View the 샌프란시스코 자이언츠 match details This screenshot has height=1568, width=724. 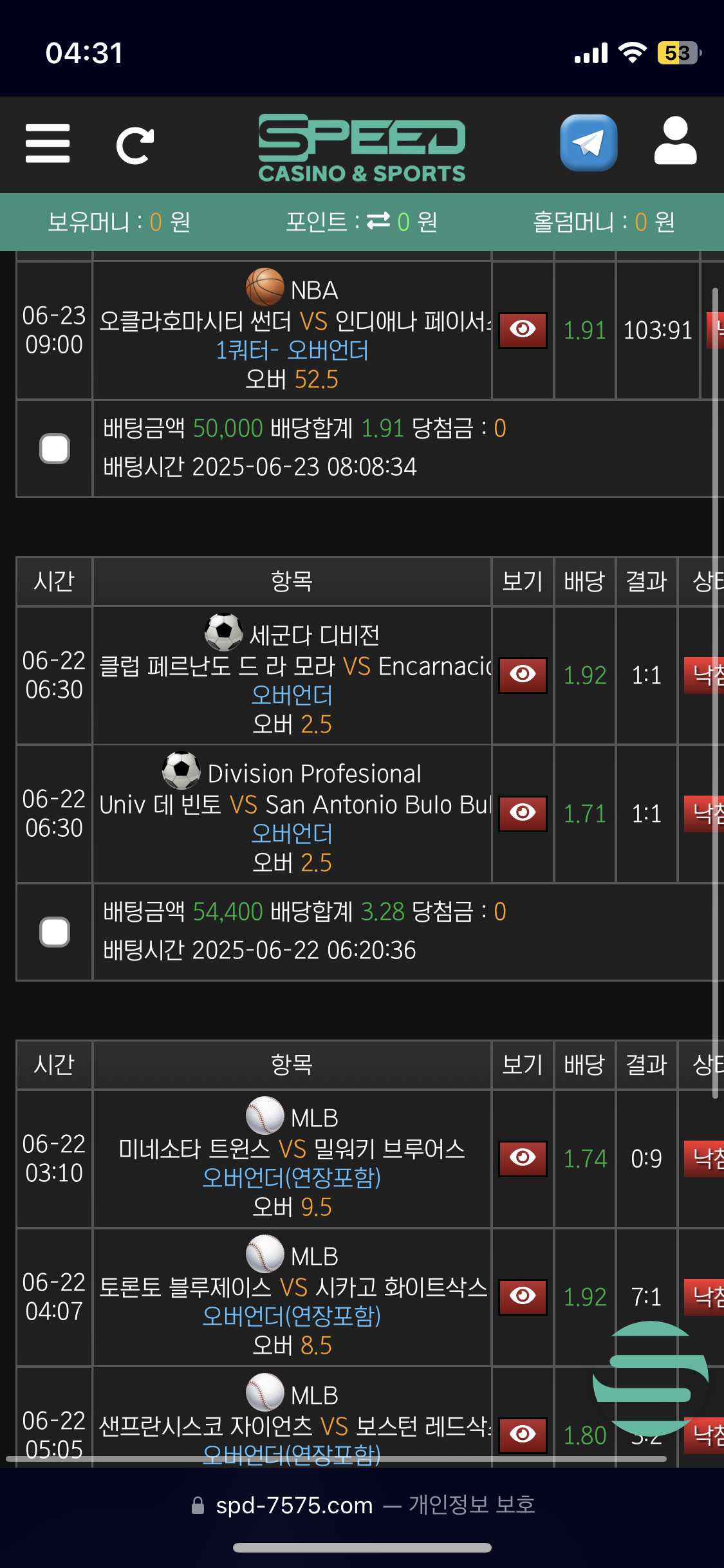tap(523, 1435)
